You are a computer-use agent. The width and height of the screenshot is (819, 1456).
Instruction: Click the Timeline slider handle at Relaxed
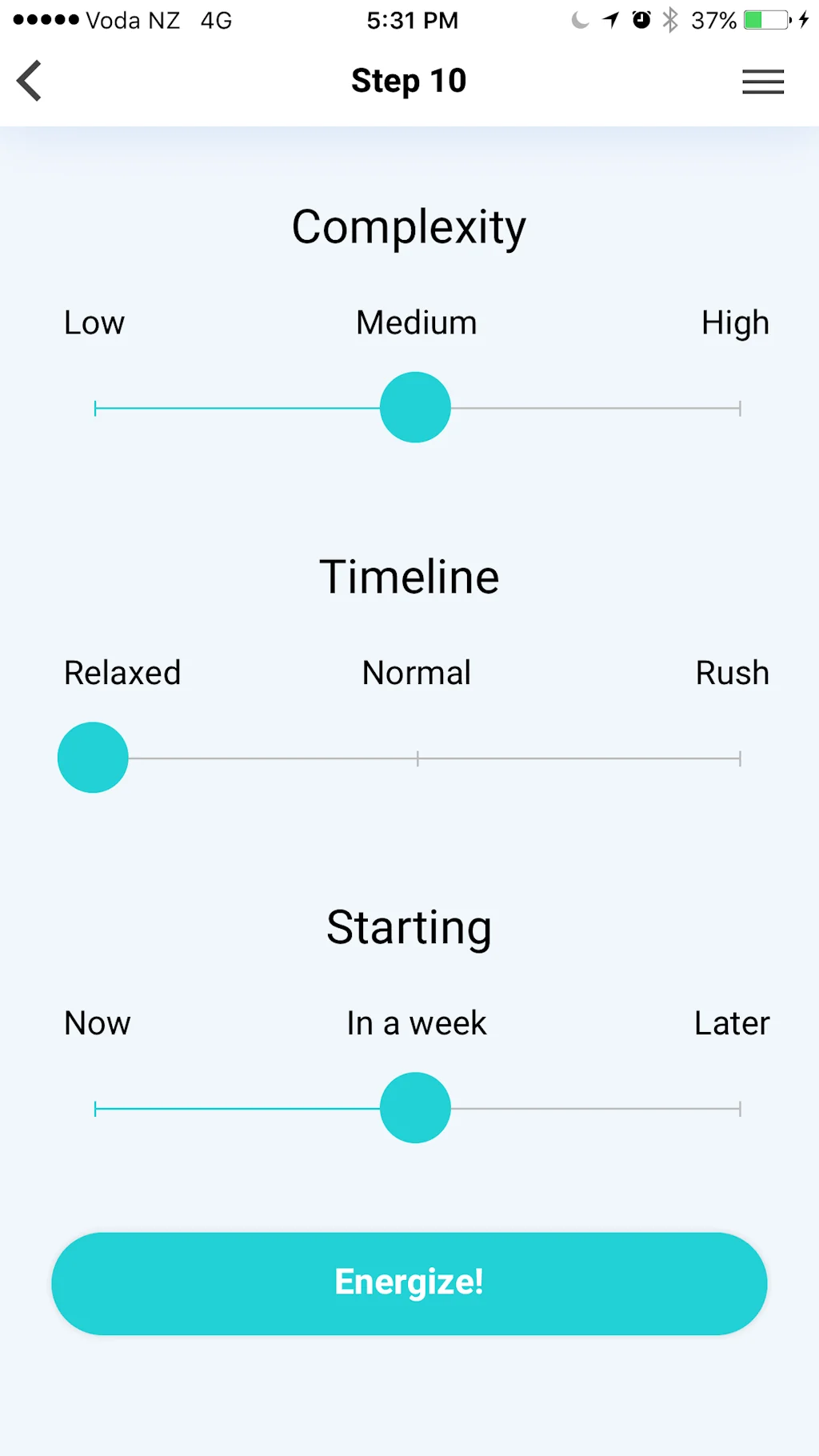(92, 757)
